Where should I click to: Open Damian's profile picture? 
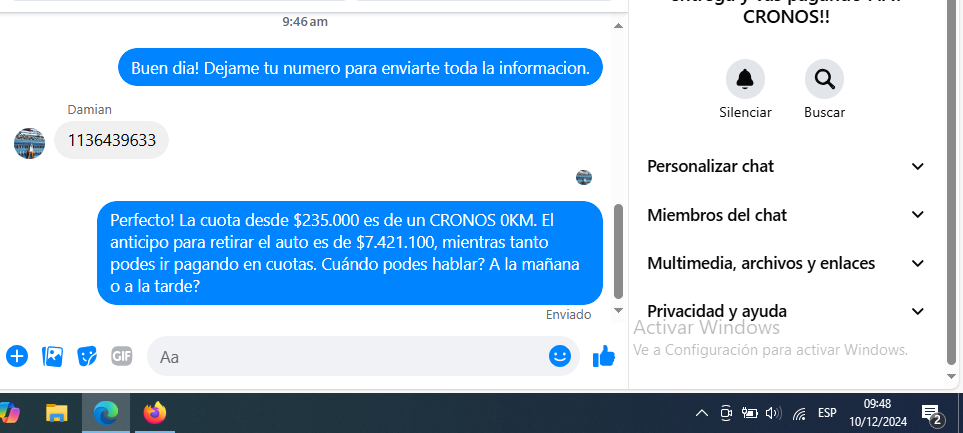tap(29, 143)
